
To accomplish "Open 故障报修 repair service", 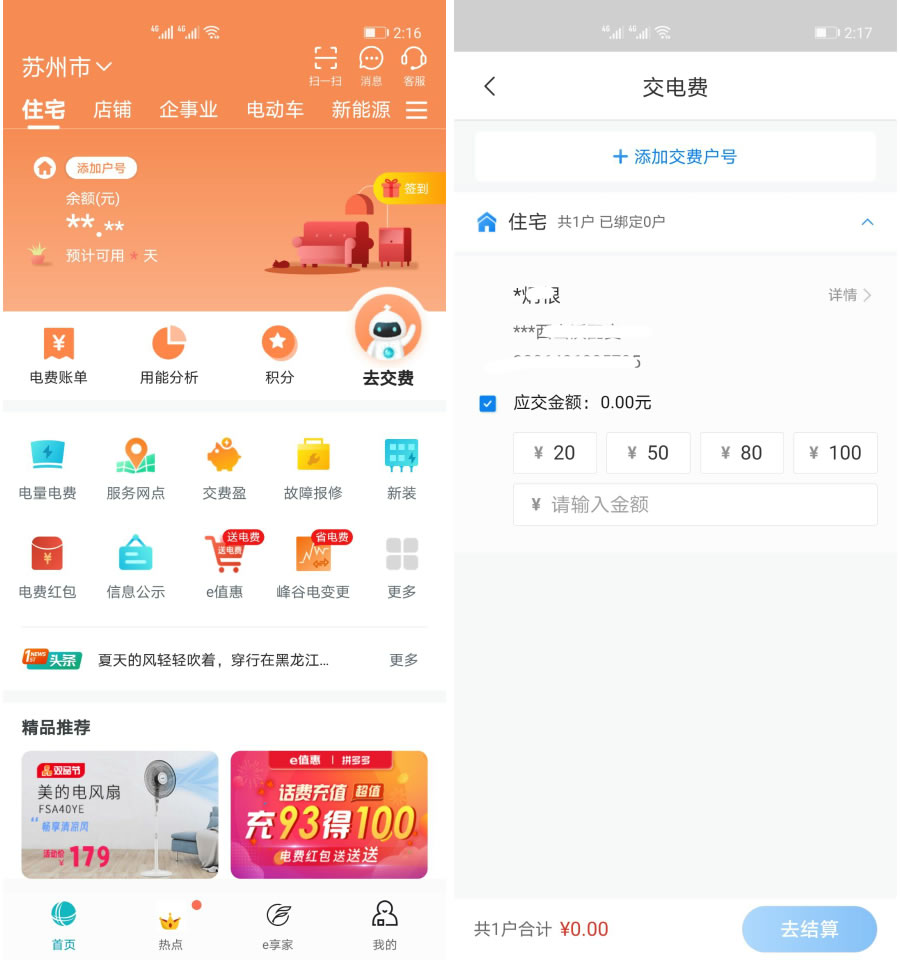I will click(313, 468).
